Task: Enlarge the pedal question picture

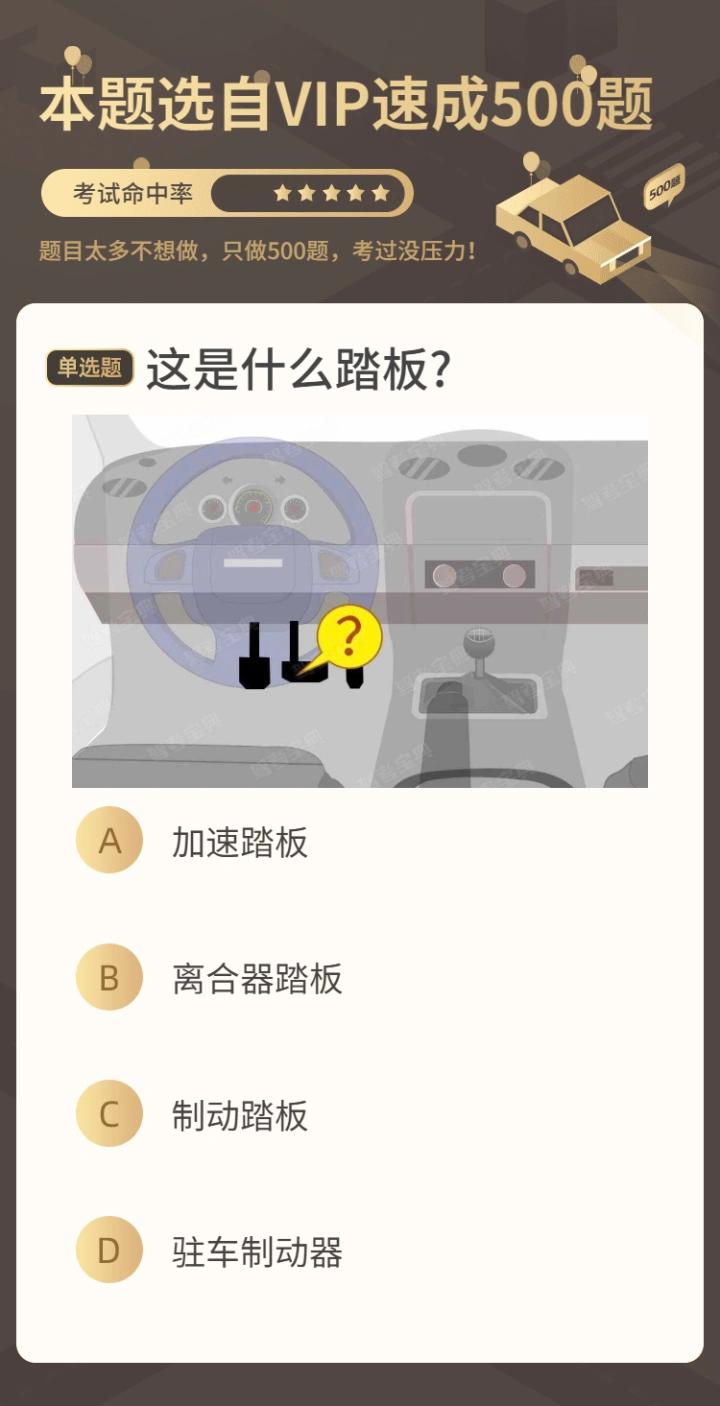Action: pos(360,601)
